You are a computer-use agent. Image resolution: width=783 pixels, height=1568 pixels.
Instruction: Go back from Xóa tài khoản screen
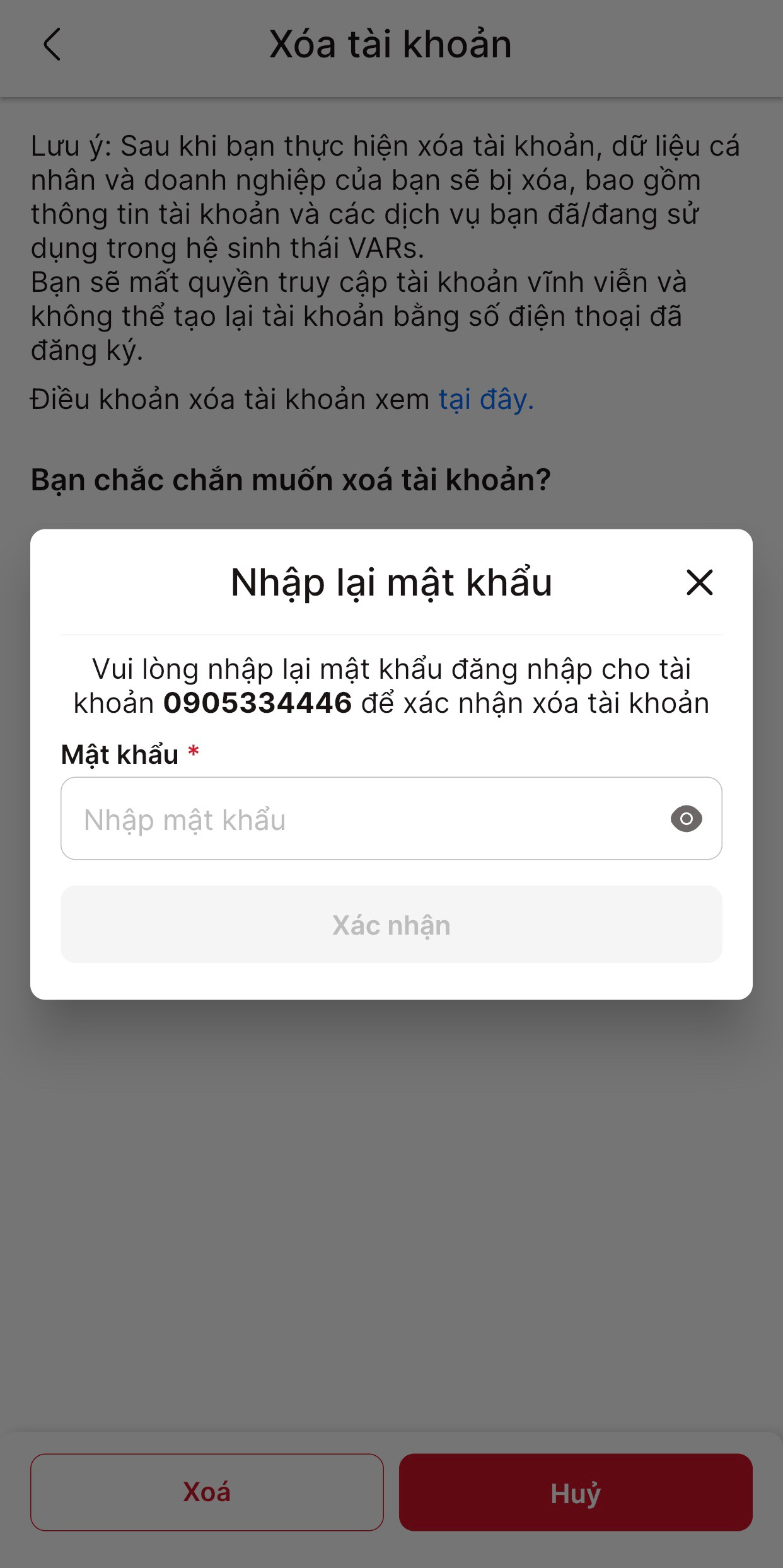[x=52, y=45]
